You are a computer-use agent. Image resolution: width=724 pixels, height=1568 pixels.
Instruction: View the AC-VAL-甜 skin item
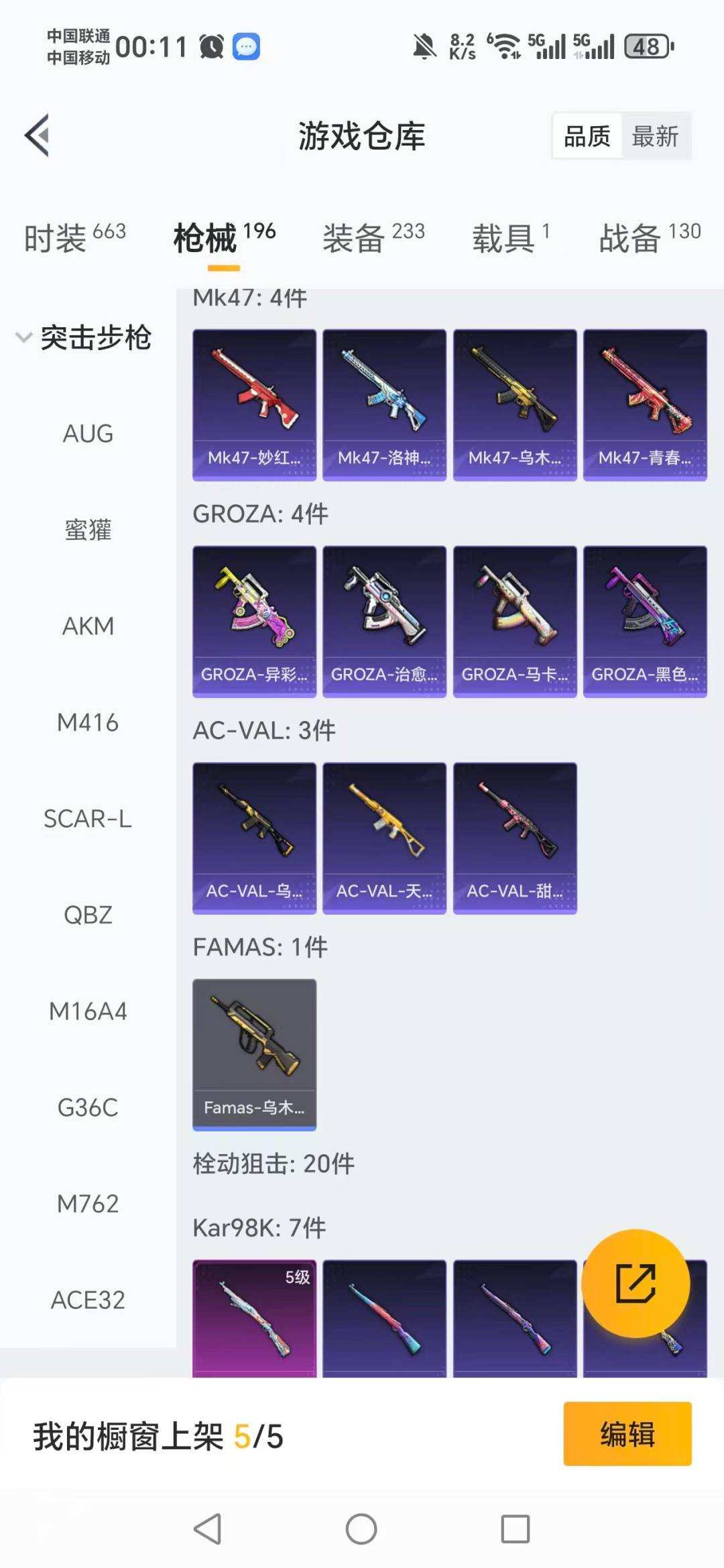(x=515, y=838)
